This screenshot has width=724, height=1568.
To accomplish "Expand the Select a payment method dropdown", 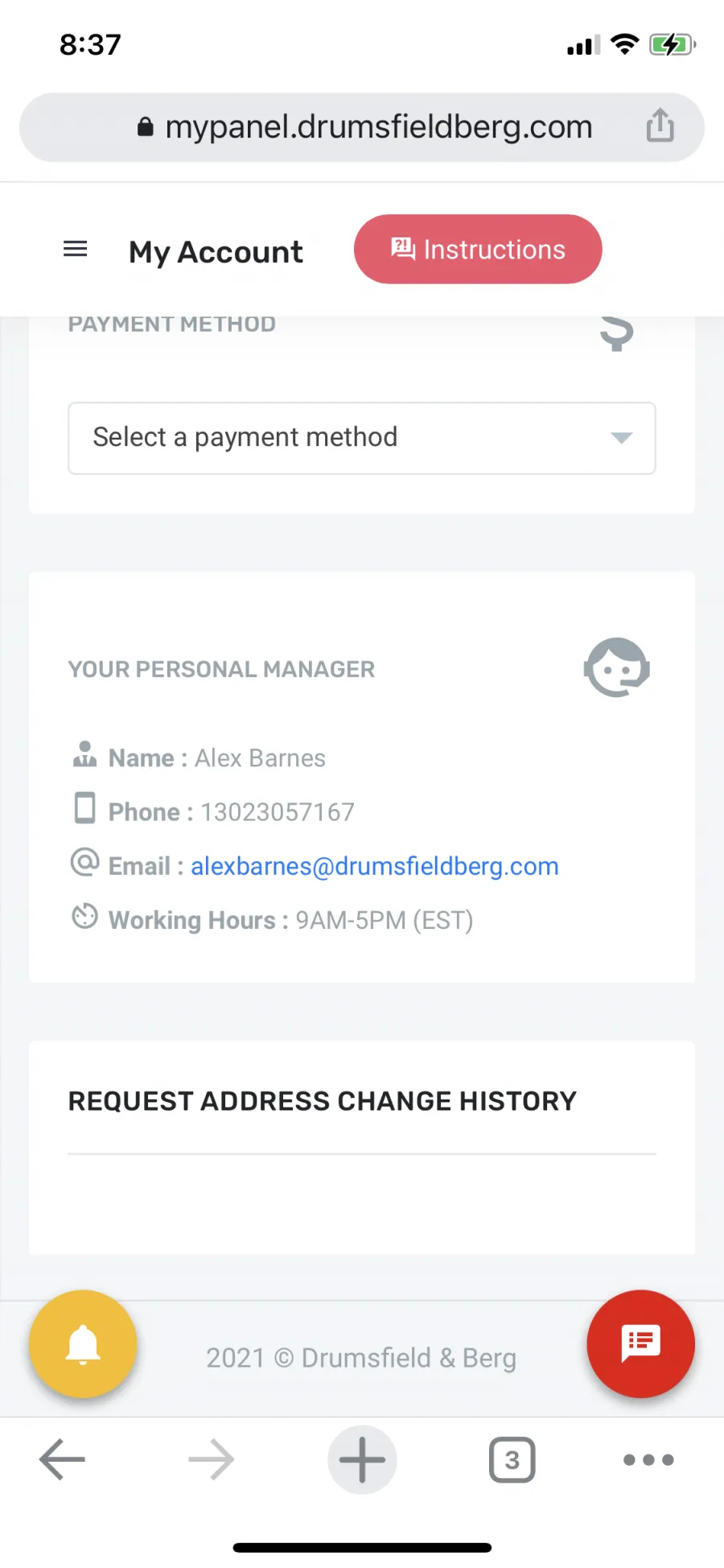I will [362, 438].
